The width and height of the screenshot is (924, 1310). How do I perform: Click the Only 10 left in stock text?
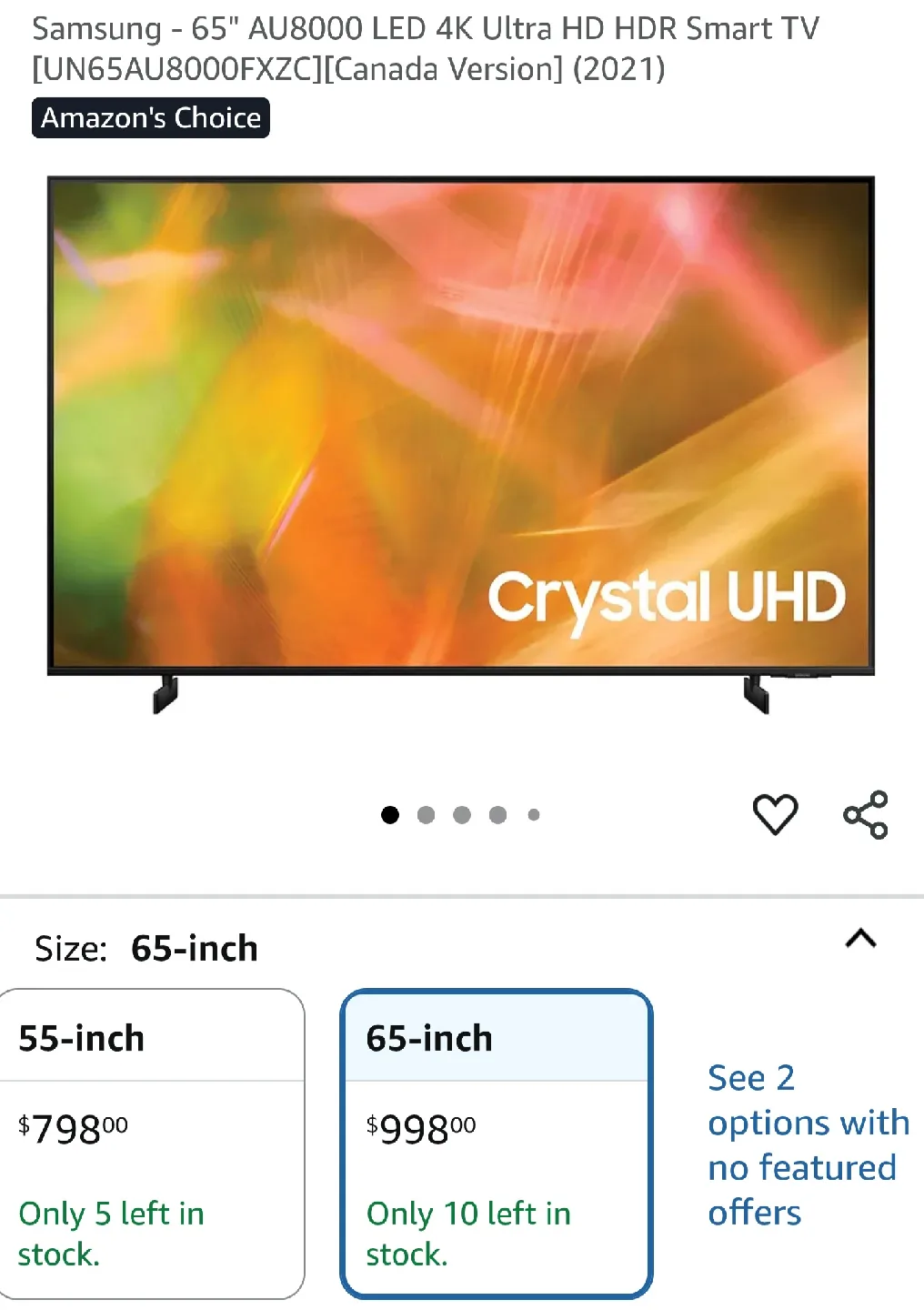[x=468, y=1233]
